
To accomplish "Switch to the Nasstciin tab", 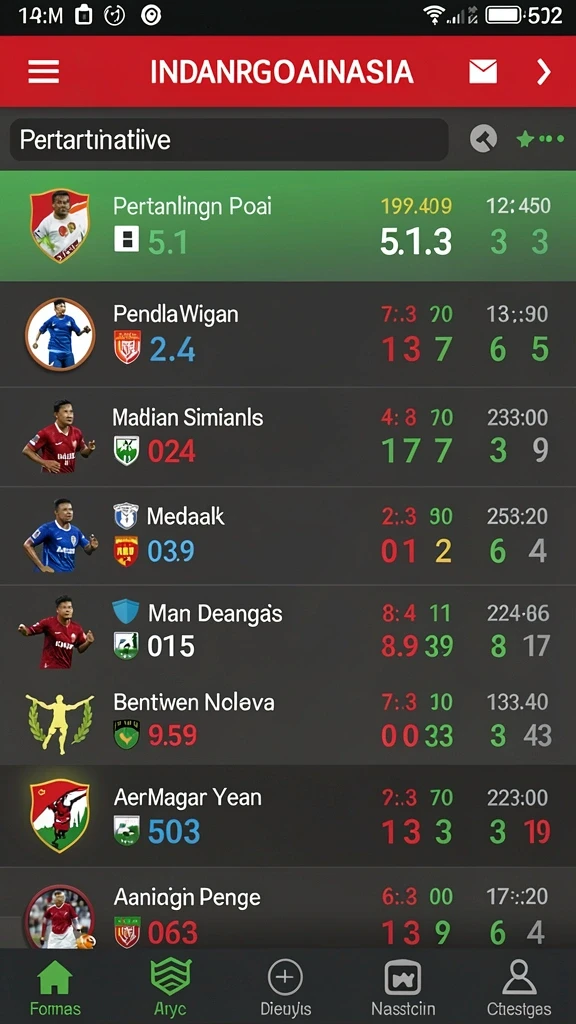I will [x=403, y=988].
